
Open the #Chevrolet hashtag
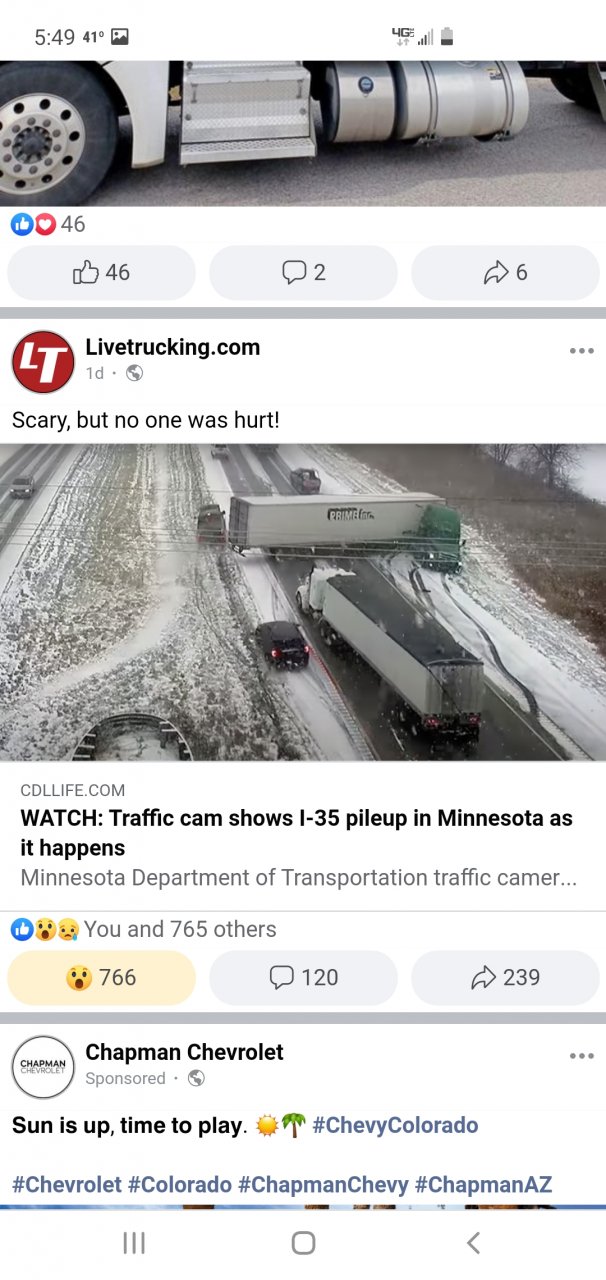(x=66, y=1185)
